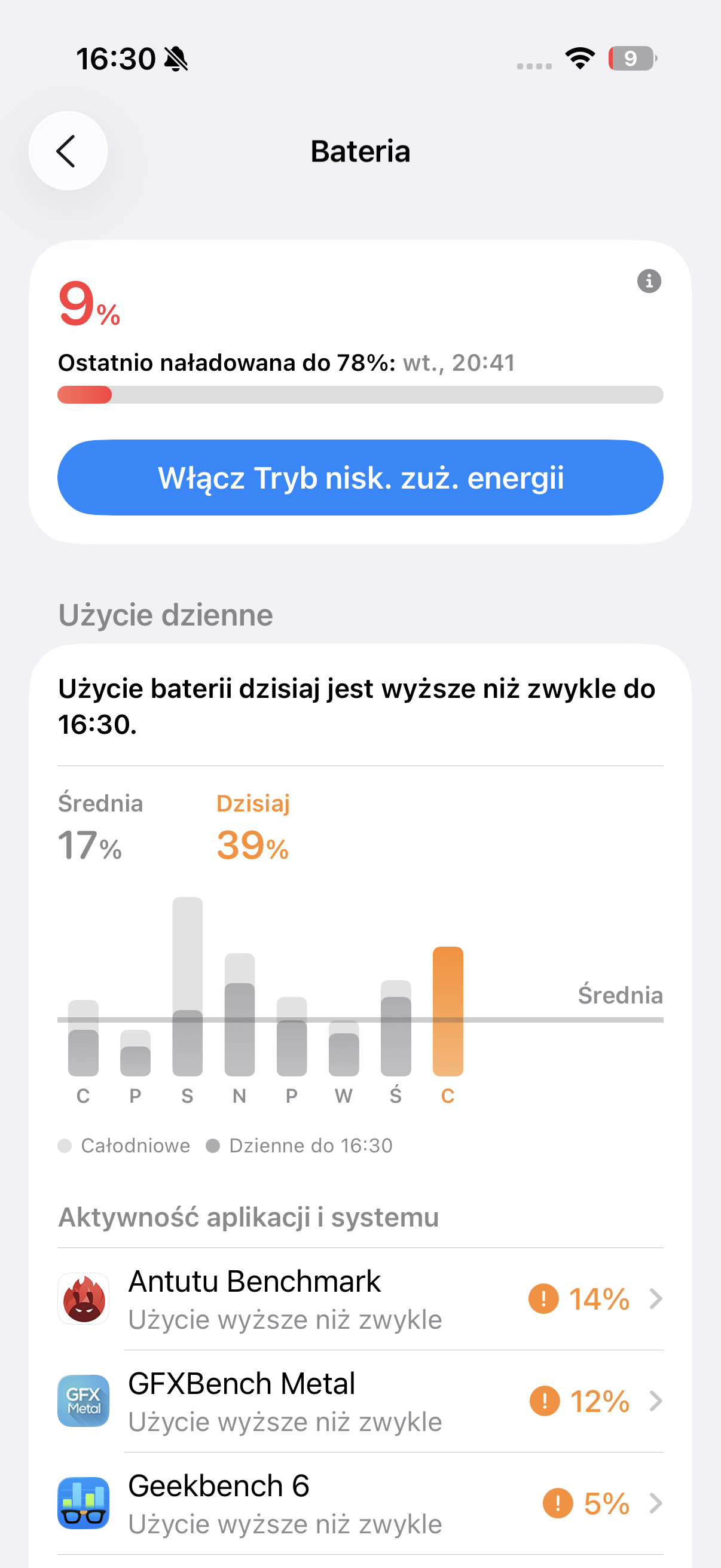Go back from the Bateria screen

pos(68,151)
